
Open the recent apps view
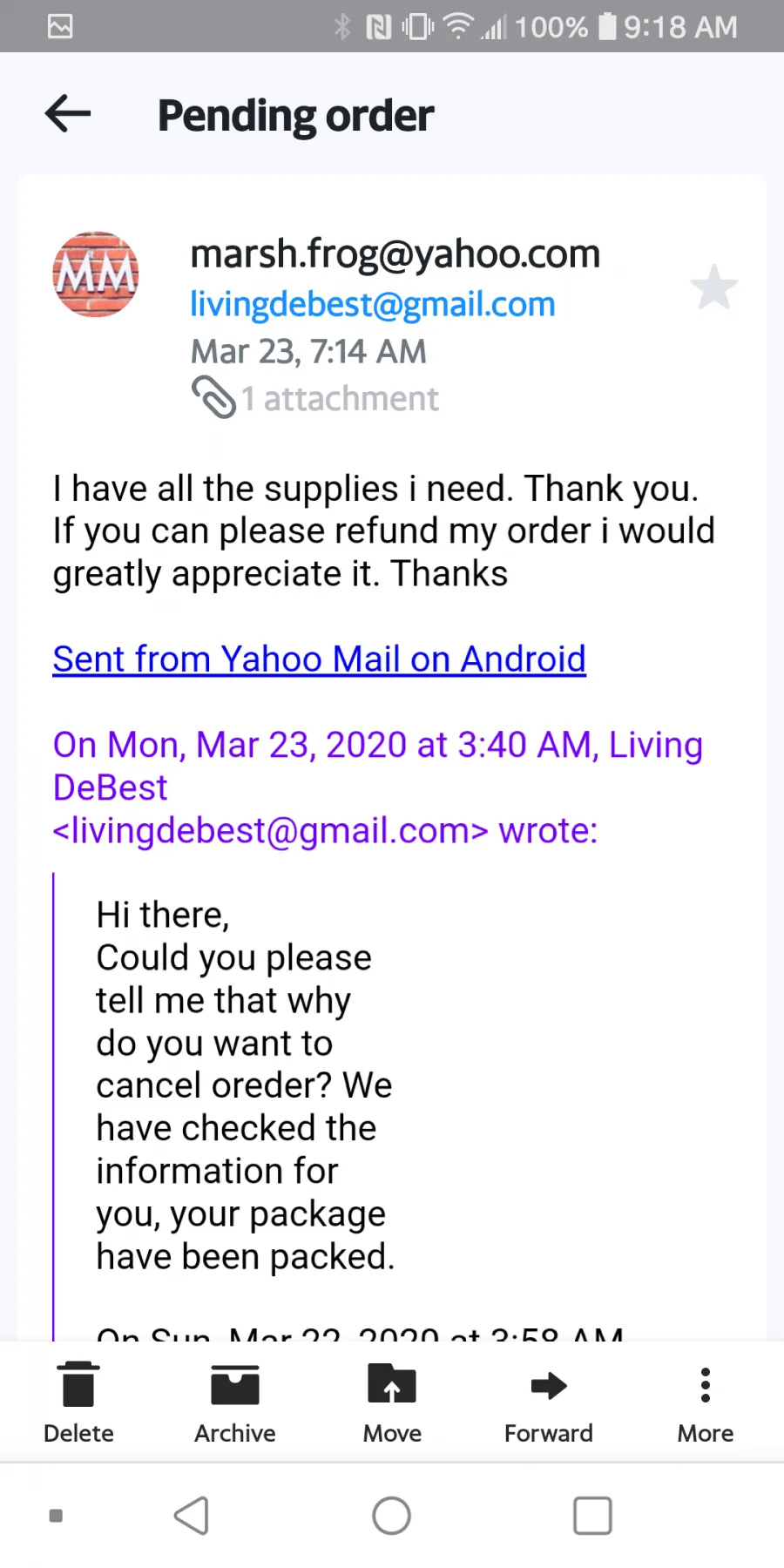pyautogui.click(x=592, y=1516)
